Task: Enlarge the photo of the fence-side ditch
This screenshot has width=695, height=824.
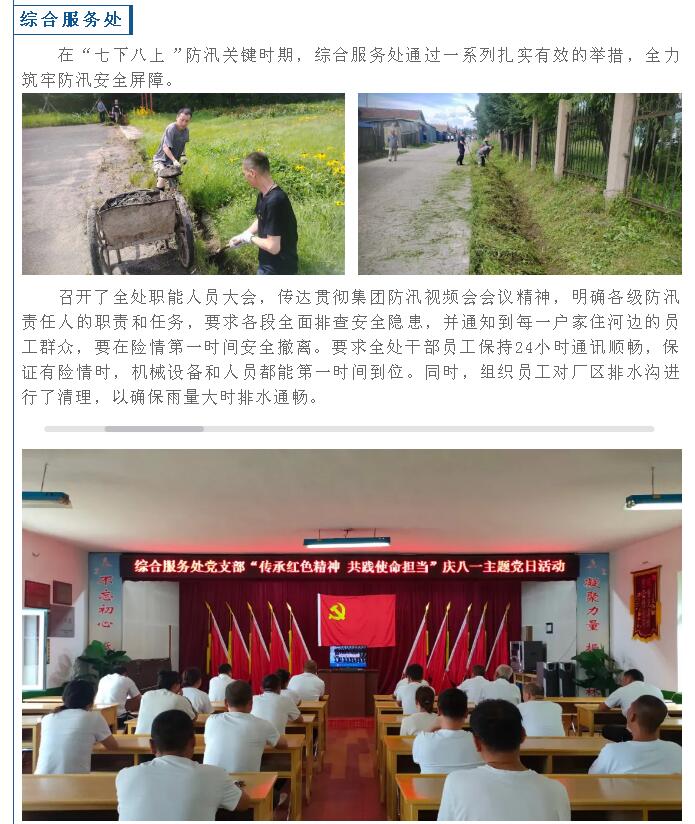Action: (519, 184)
